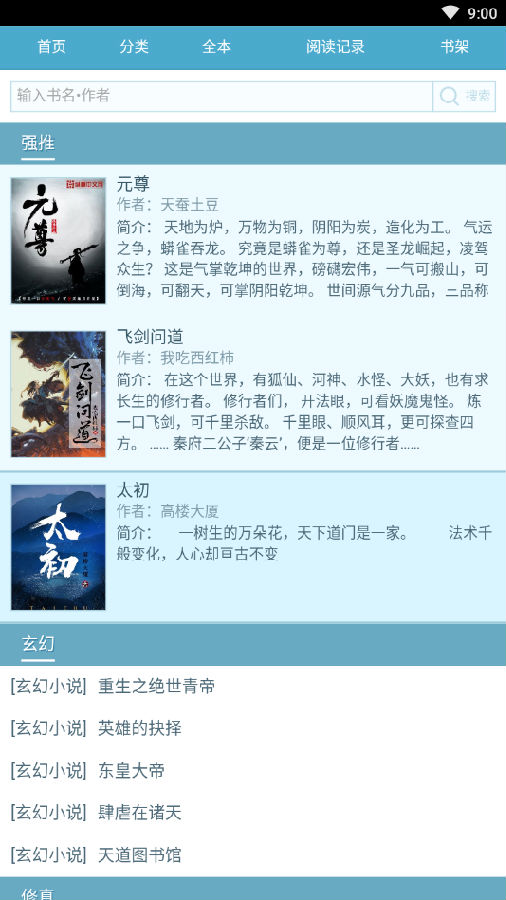Switch to the 分类 tab
This screenshot has height=900, width=506.
pyautogui.click(x=134, y=47)
